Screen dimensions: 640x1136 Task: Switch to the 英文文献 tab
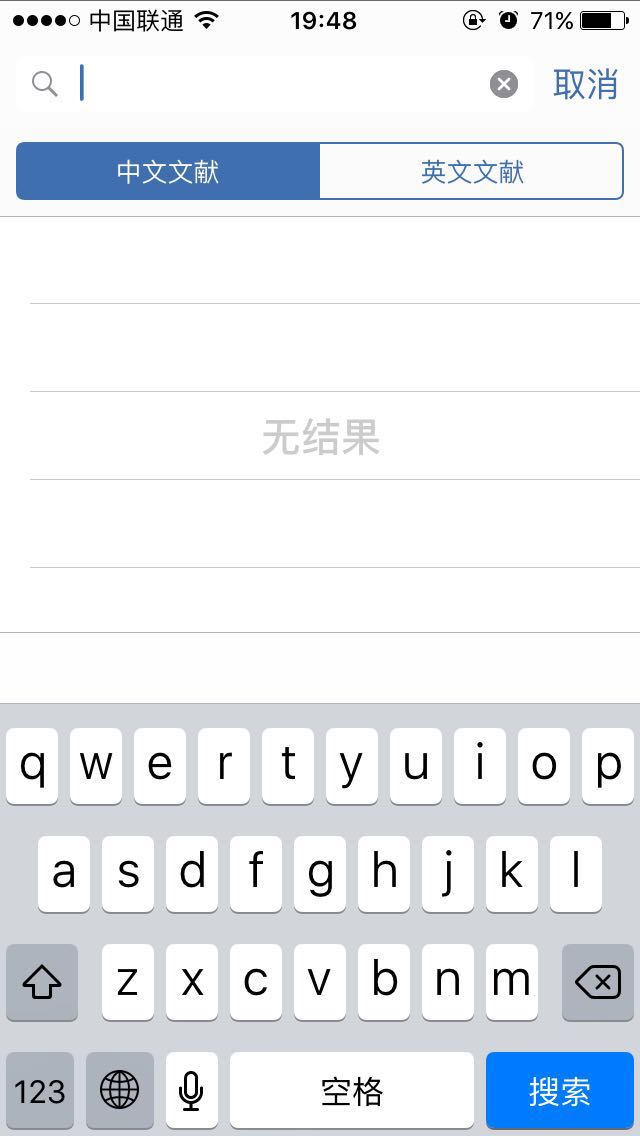coord(472,171)
